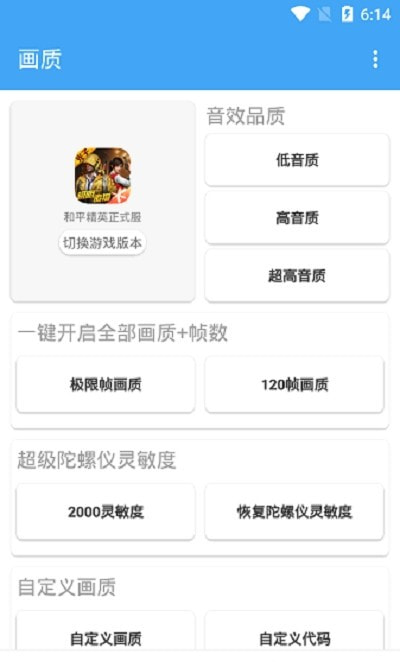The height and width of the screenshot is (662, 400).
Task: Enable 120帧画质
Action: 294,385
